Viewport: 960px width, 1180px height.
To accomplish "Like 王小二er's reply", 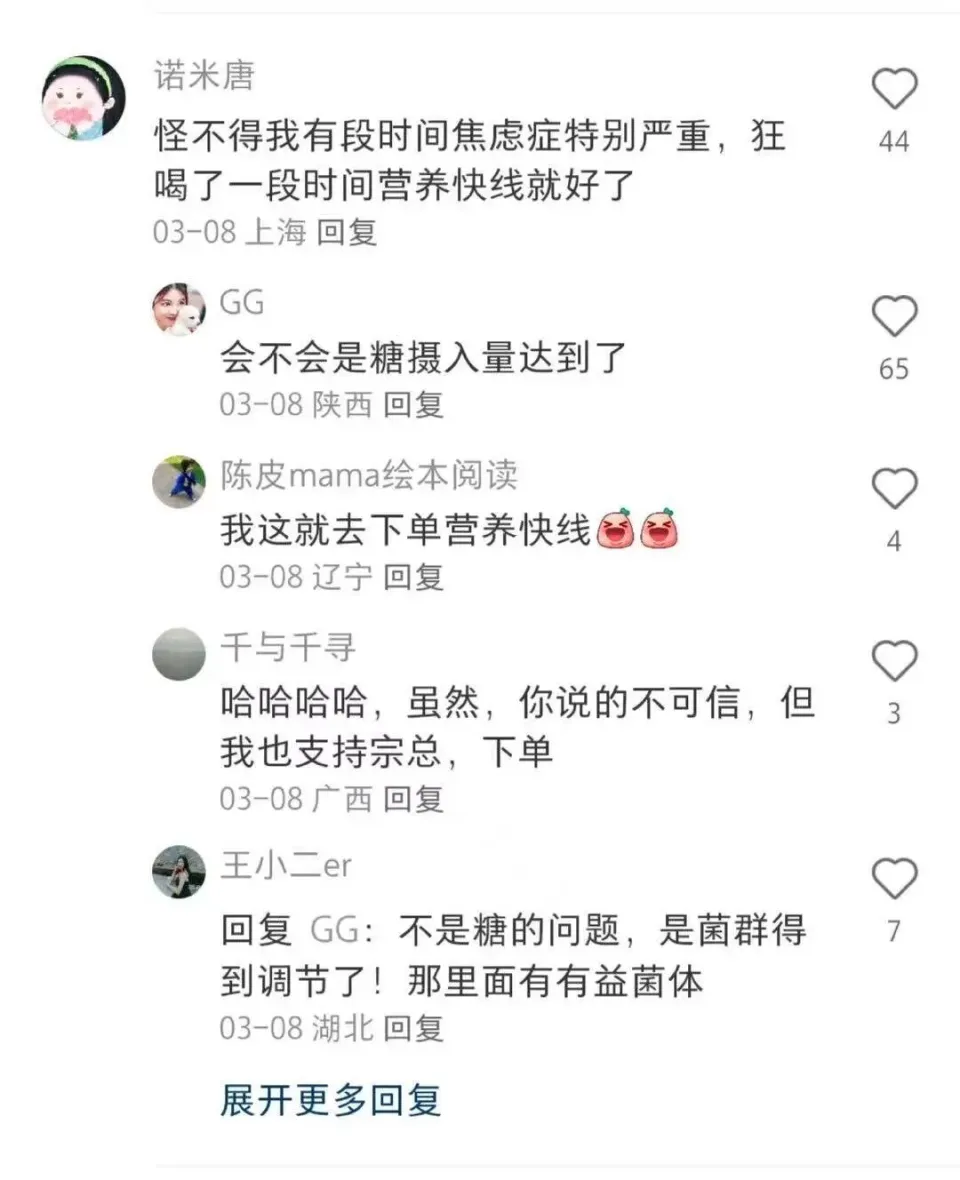I will click(894, 880).
